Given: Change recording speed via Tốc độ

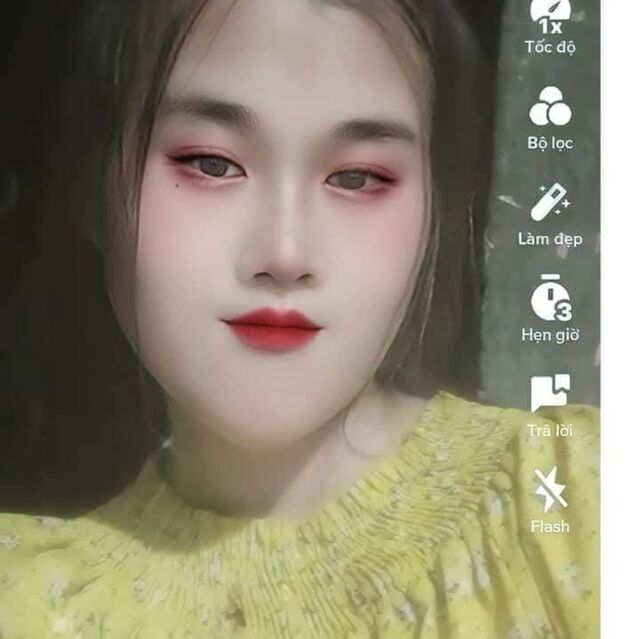Looking at the screenshot, I should 550,18.
